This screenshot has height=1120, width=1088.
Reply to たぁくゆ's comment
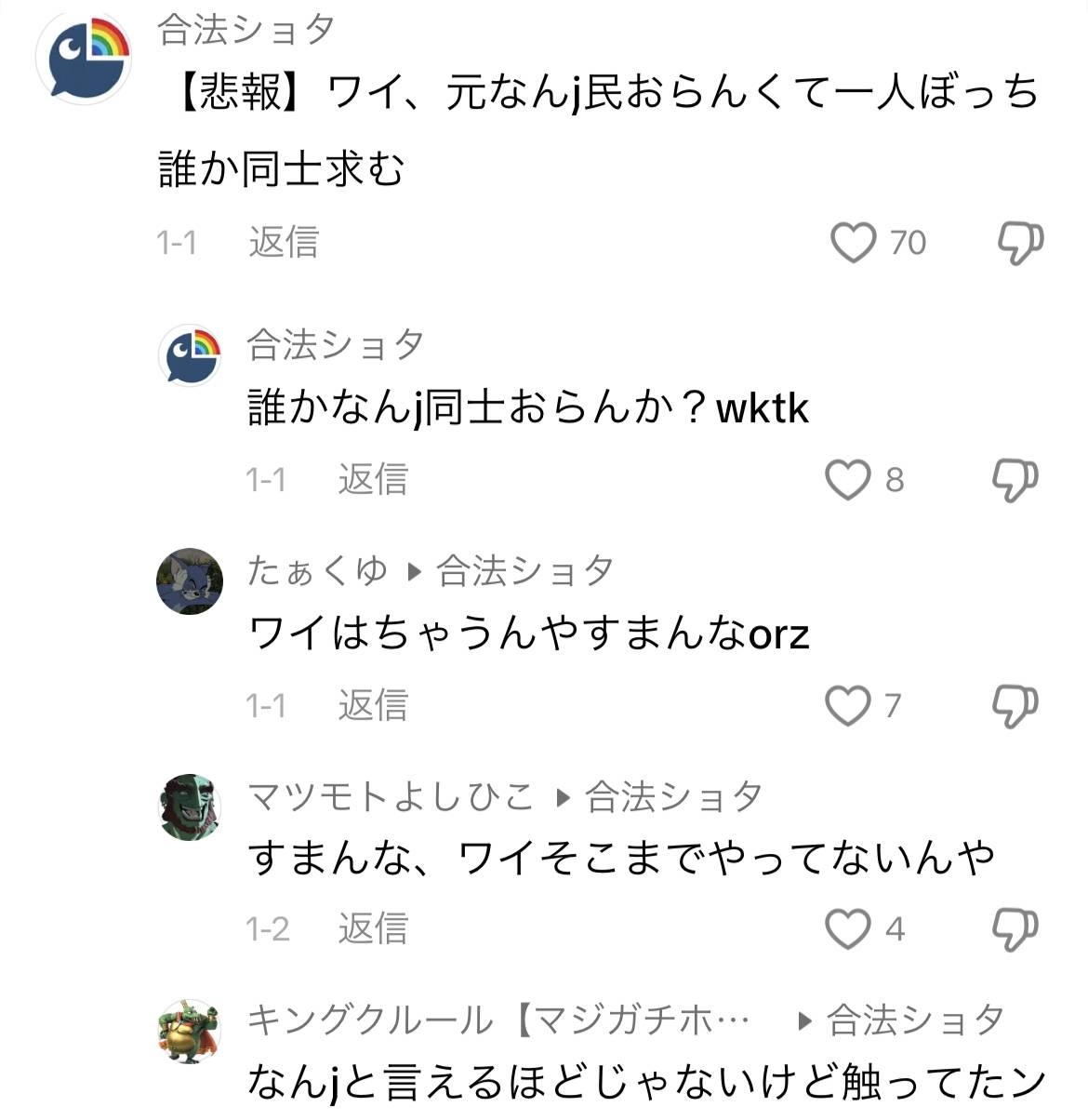pyautogui.click(x=372, y=705)
